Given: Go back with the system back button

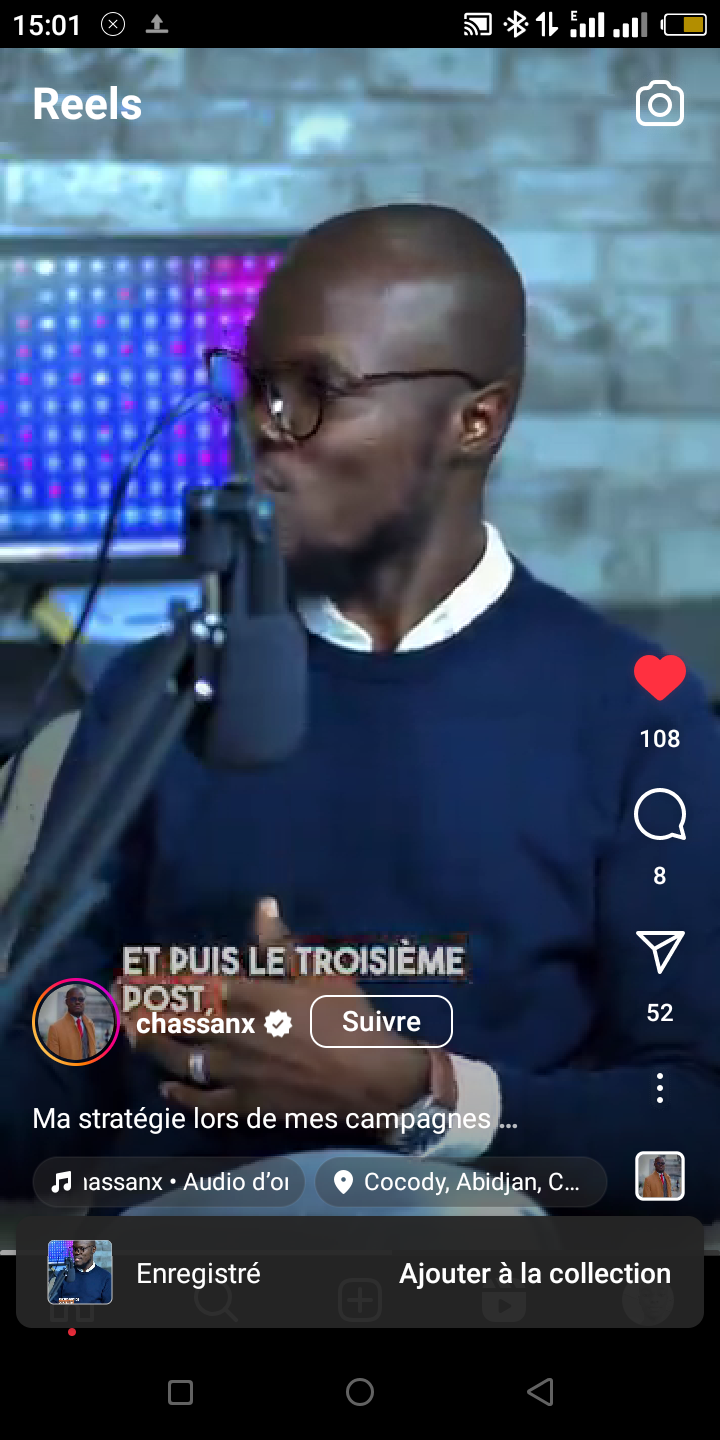Looking at the screenshot, I should point(540,1392).
